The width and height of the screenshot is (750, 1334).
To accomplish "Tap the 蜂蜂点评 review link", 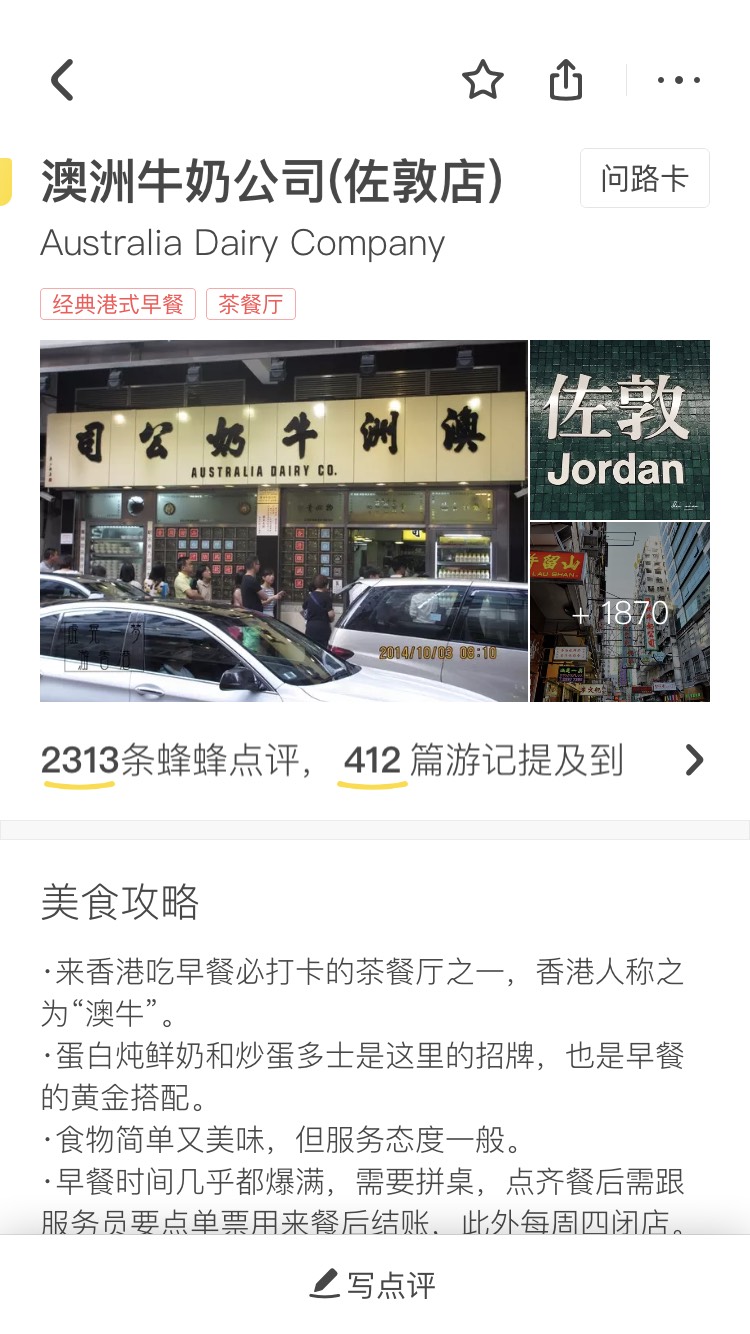I will coord(200,761).
